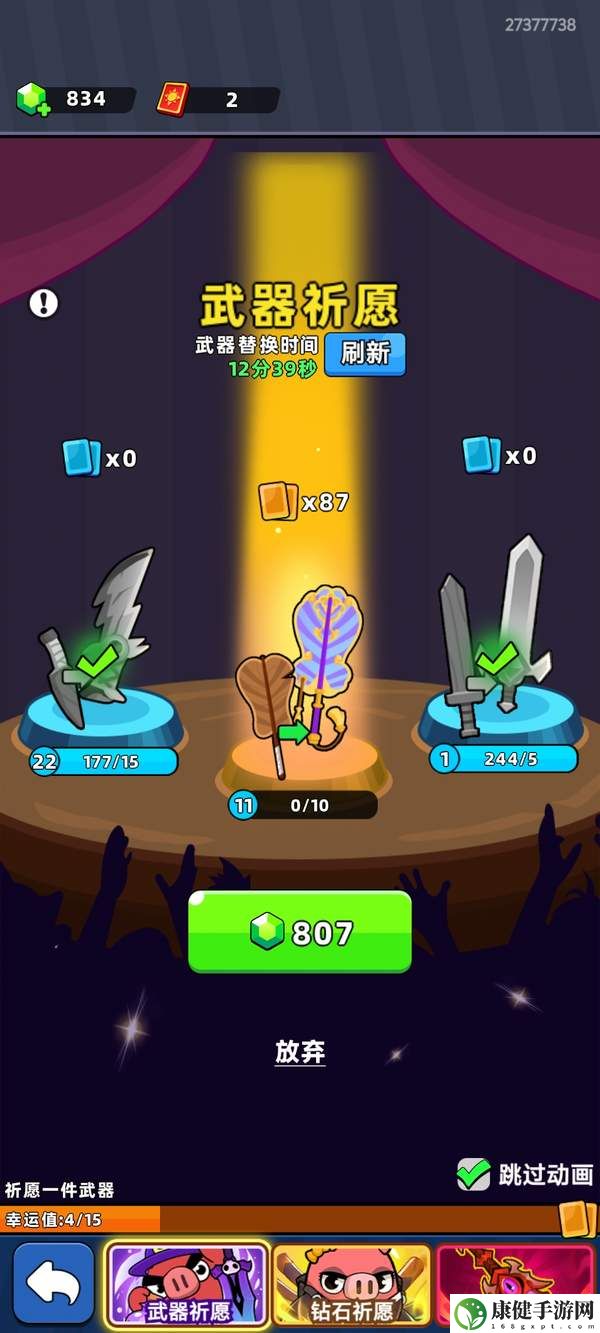Tap the 放弃 give up link
The width and height of the screenshot is (600, 1333).
coord(300,1051)
